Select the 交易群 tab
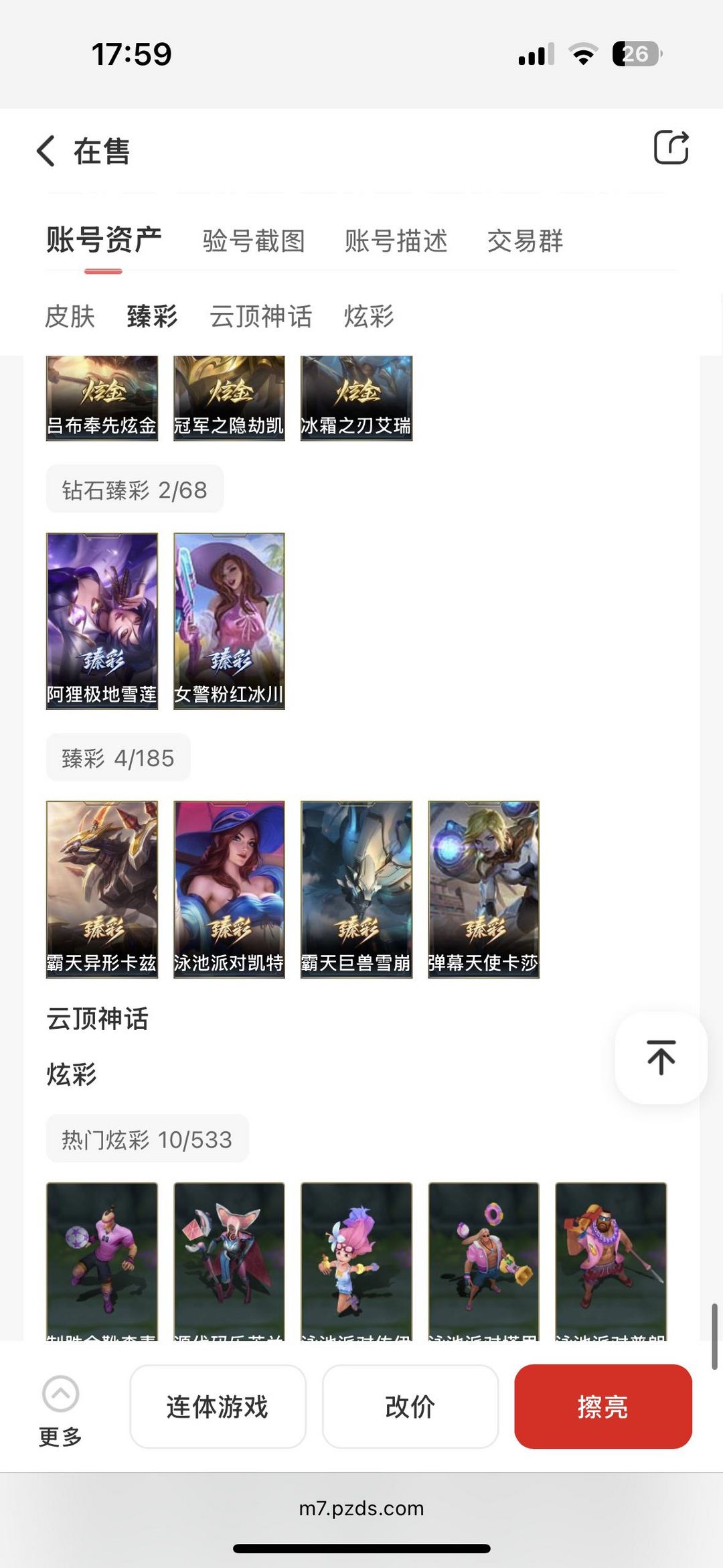 coord(525,241)
